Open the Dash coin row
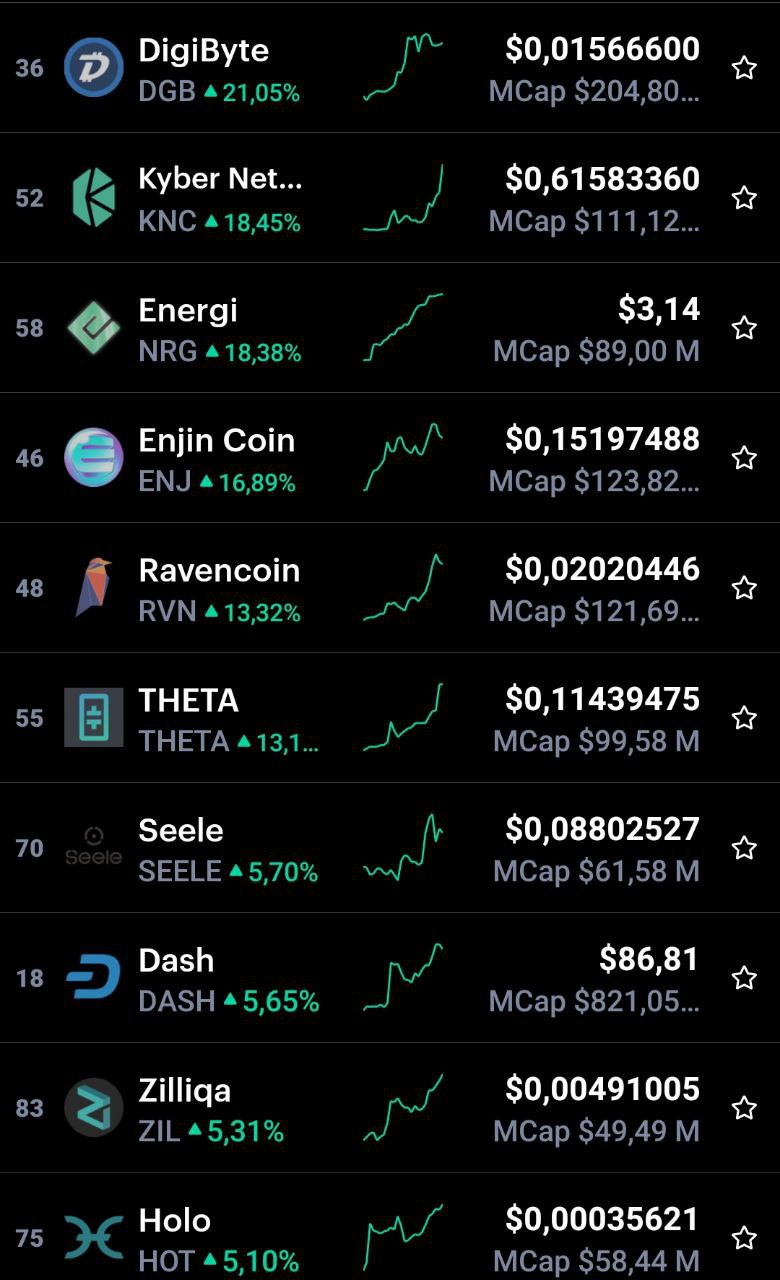This screenshot has height=1280, width=780. tap(390, 977)
